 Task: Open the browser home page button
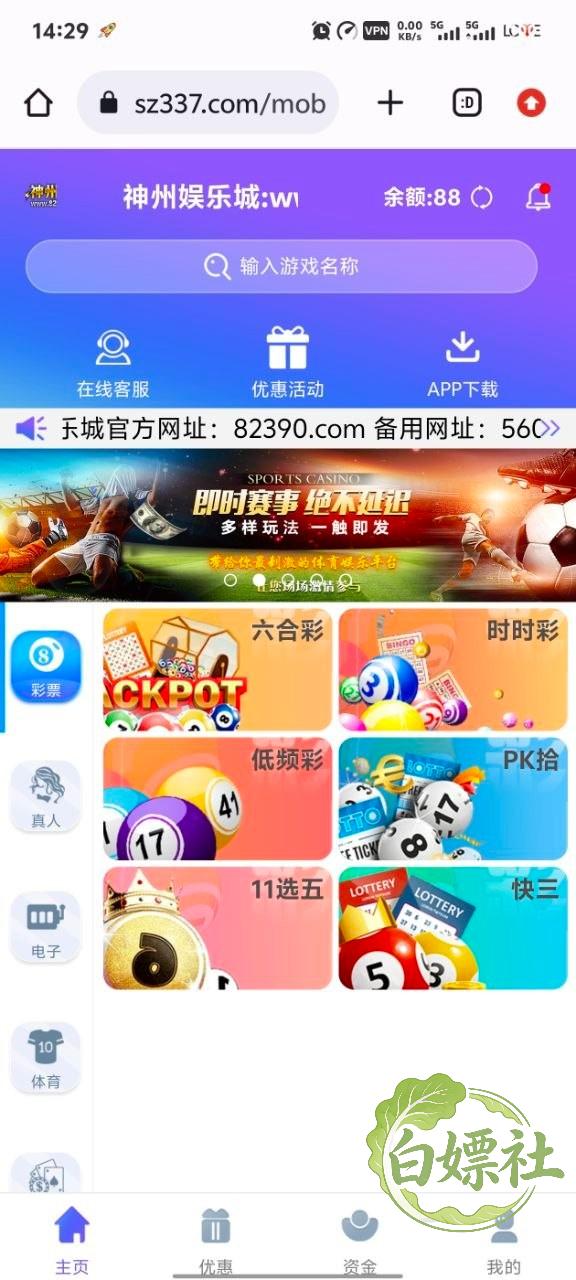[x=38, y=102]
